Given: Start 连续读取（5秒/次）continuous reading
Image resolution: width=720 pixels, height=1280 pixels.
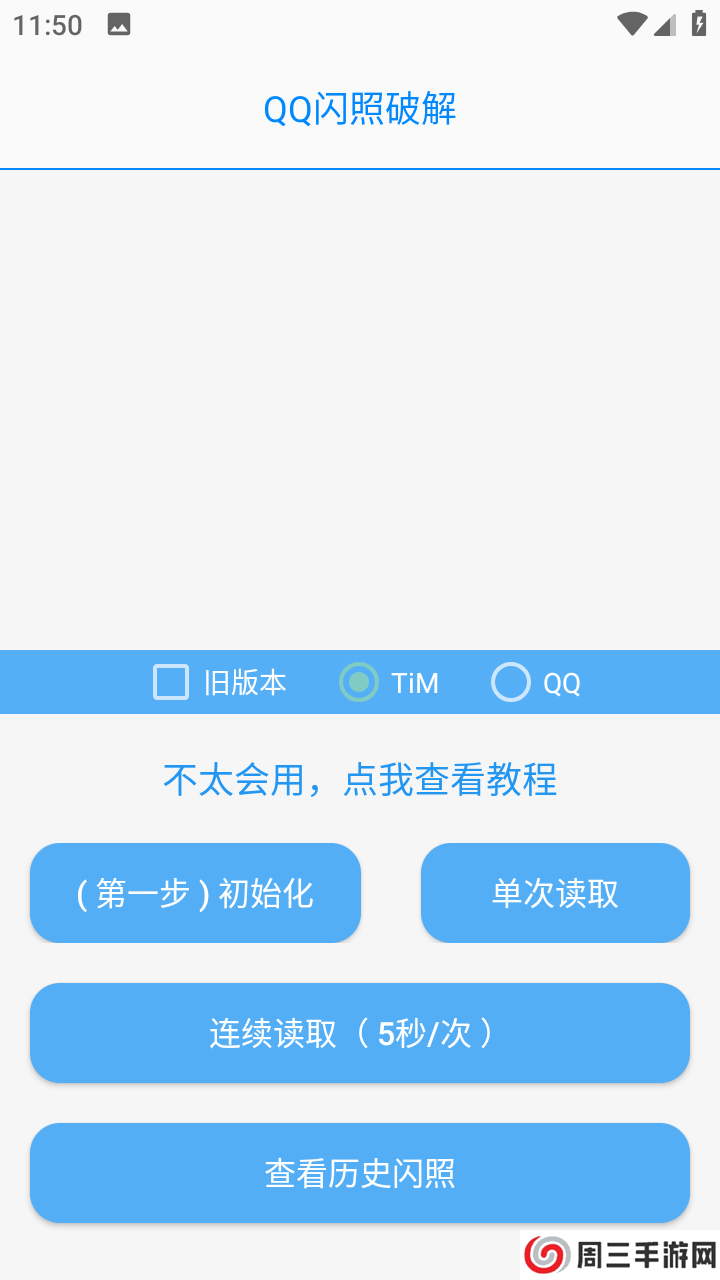Looking at the screenshot, I should pos(359,1033).
